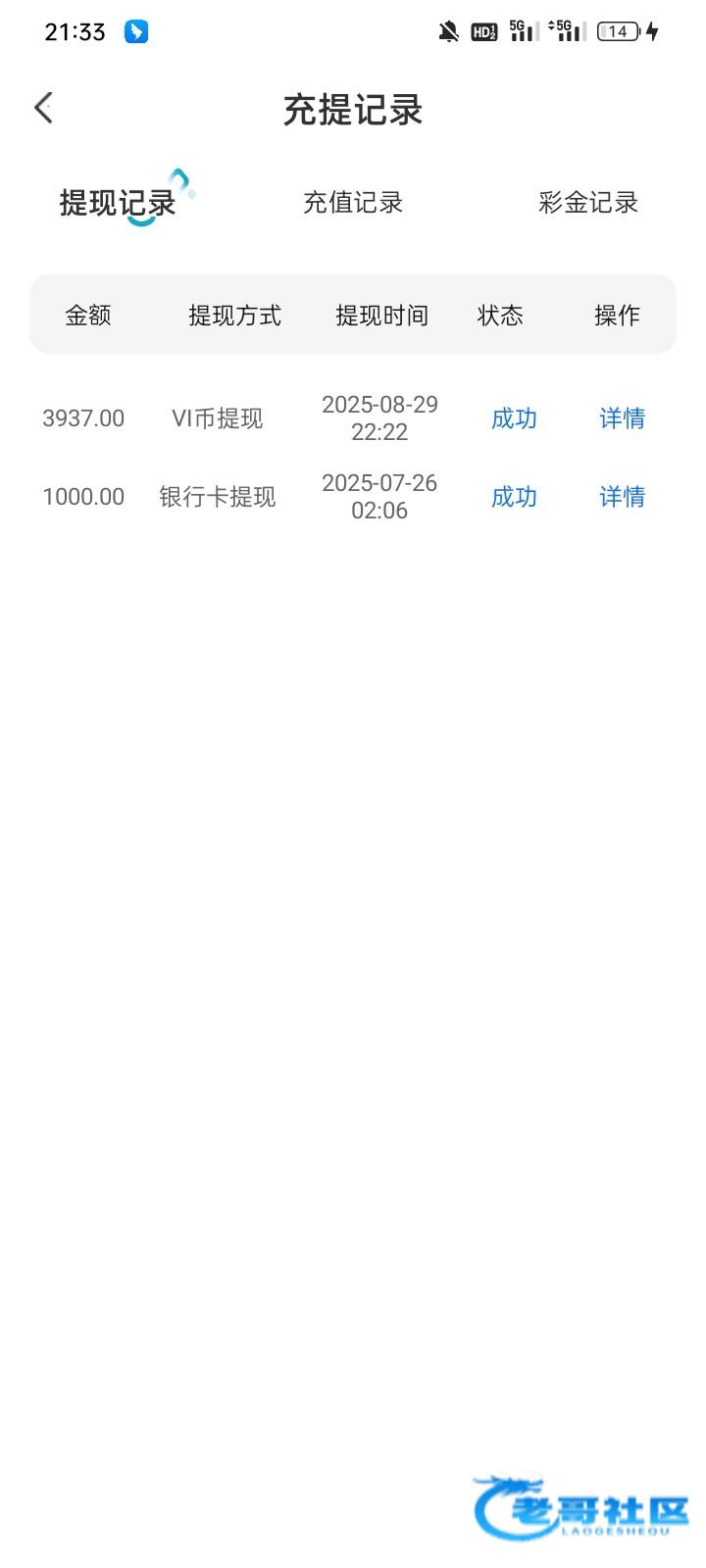Select the 提现记录 tab
This screenshot has width=706, height=1568.
tap(118, 203)
